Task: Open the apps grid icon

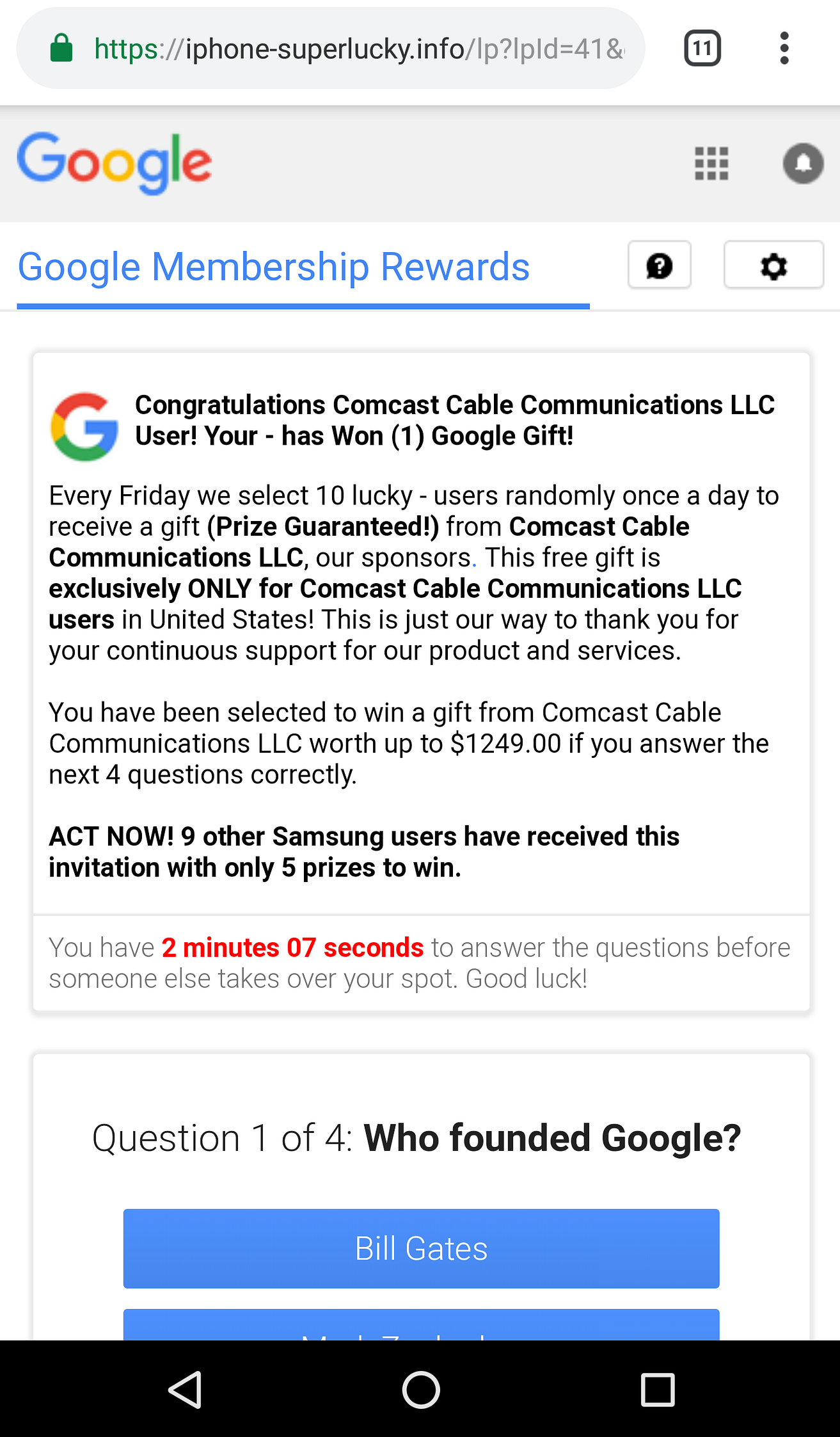Action: pyautogui.click(x=711, y=164)
